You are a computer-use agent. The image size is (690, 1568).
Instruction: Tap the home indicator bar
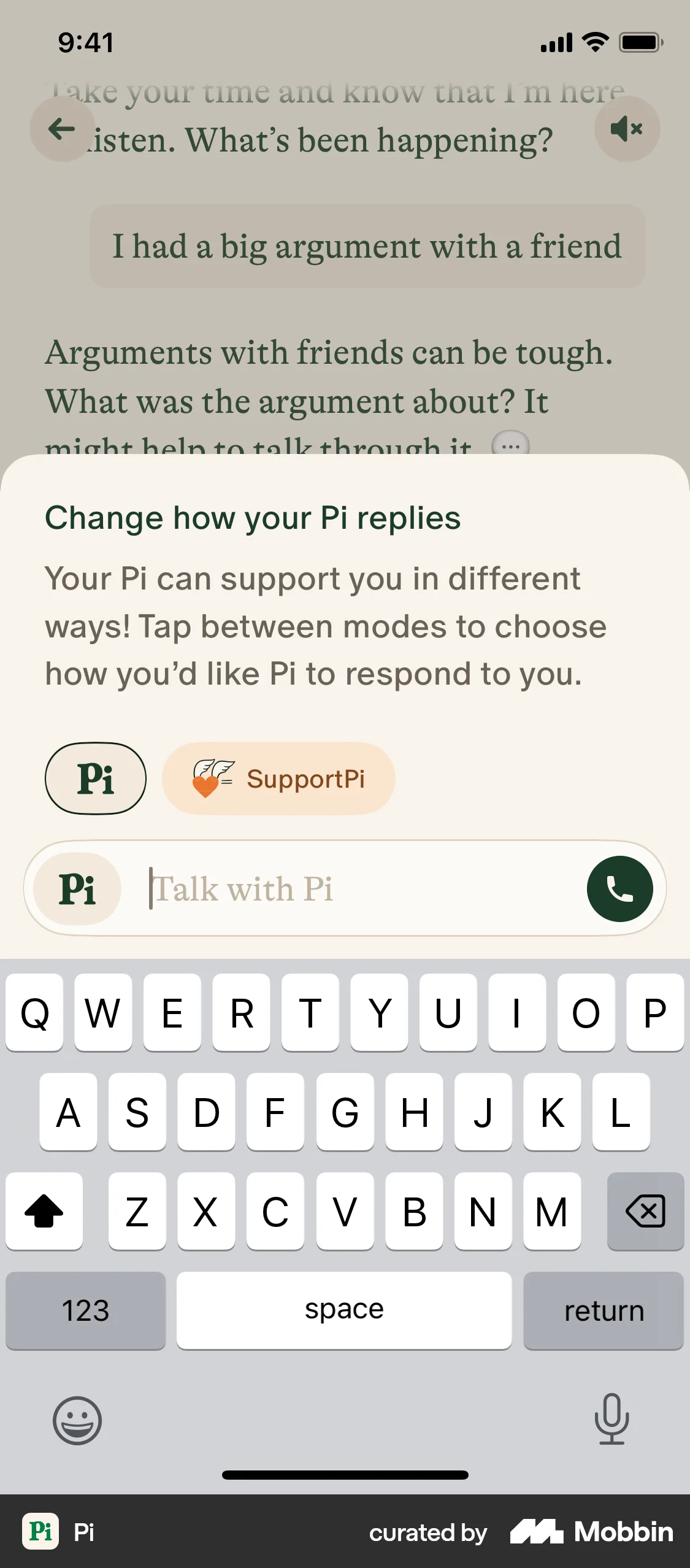345,1475
